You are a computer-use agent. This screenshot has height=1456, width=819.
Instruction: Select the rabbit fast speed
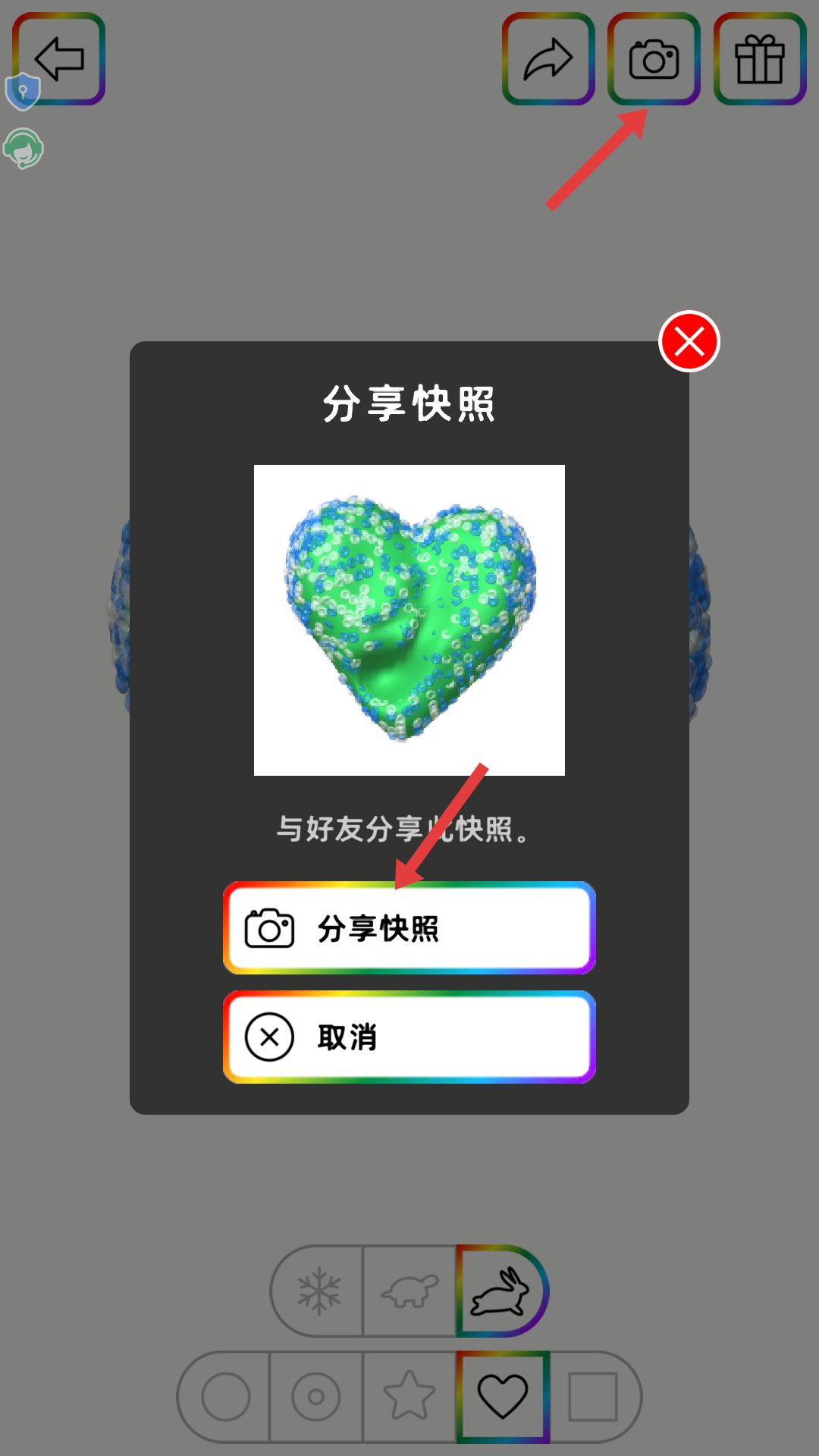[500, 1291]
